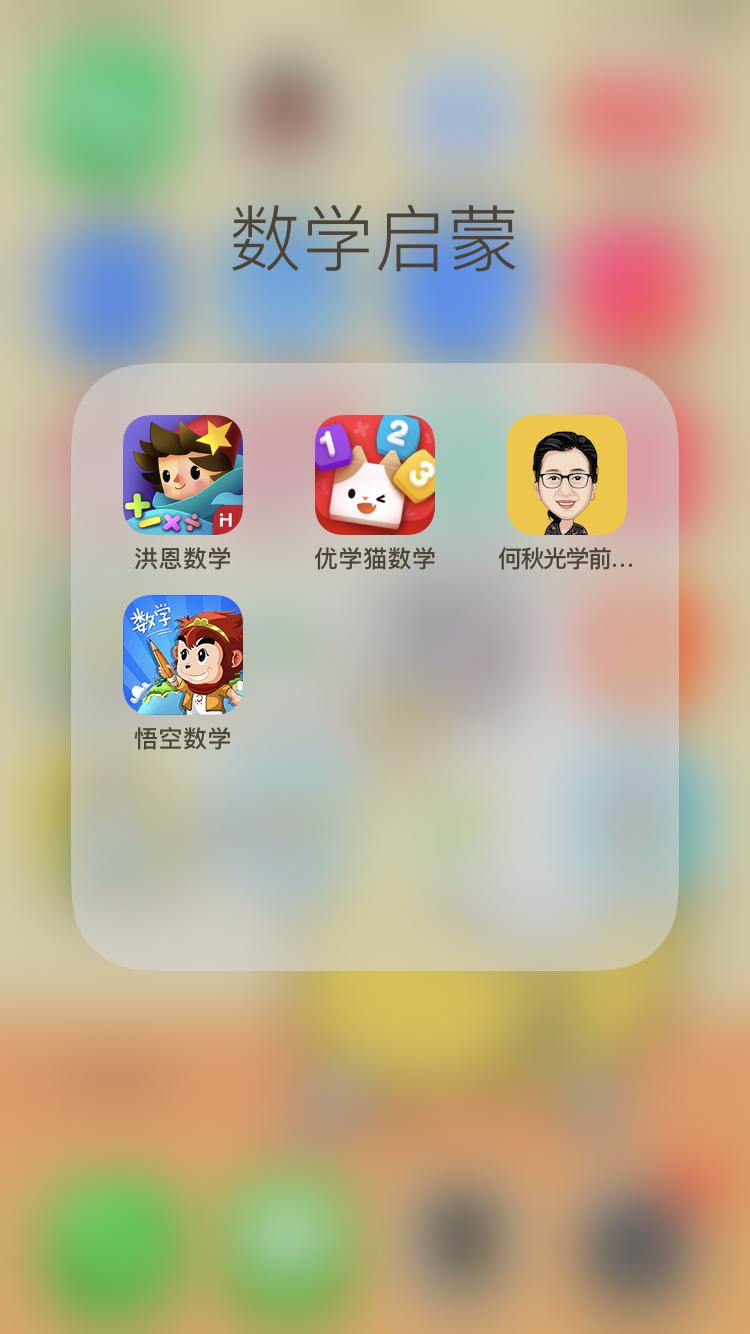Start the 悟空数学 monkey app
750x1334 pixels.
[x=183, y=653]
